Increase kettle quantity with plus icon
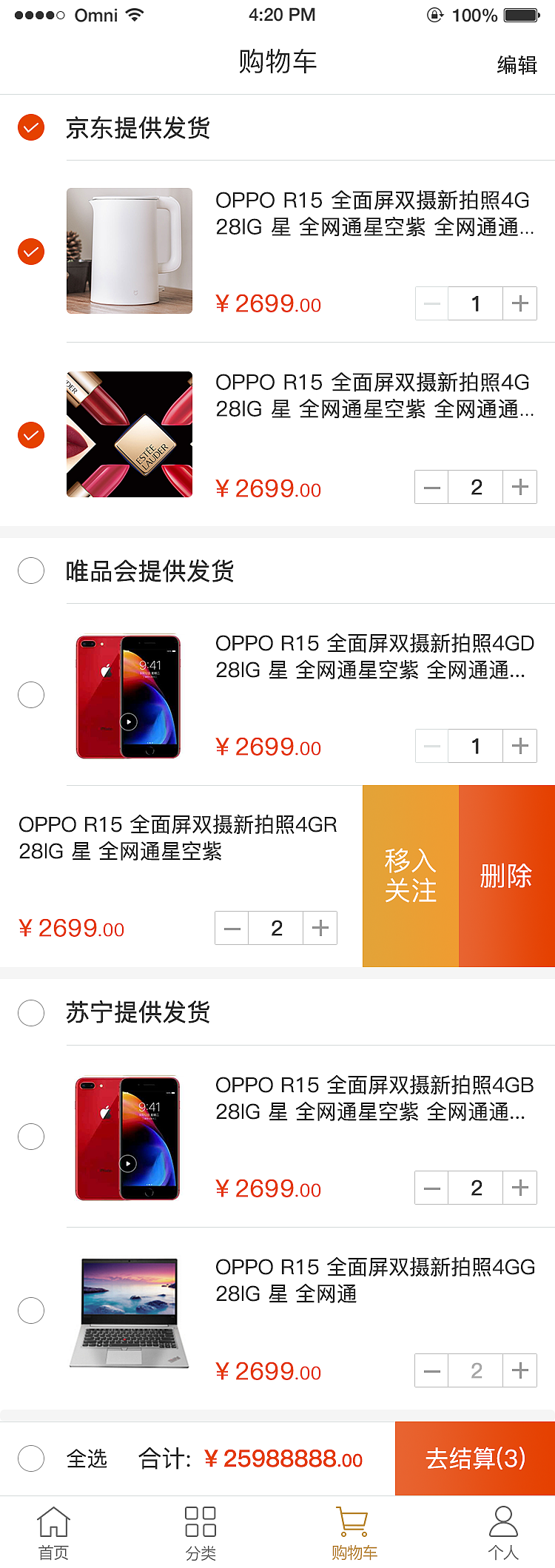Viewport: 555px width, 1568px height. tap(519, 303)
